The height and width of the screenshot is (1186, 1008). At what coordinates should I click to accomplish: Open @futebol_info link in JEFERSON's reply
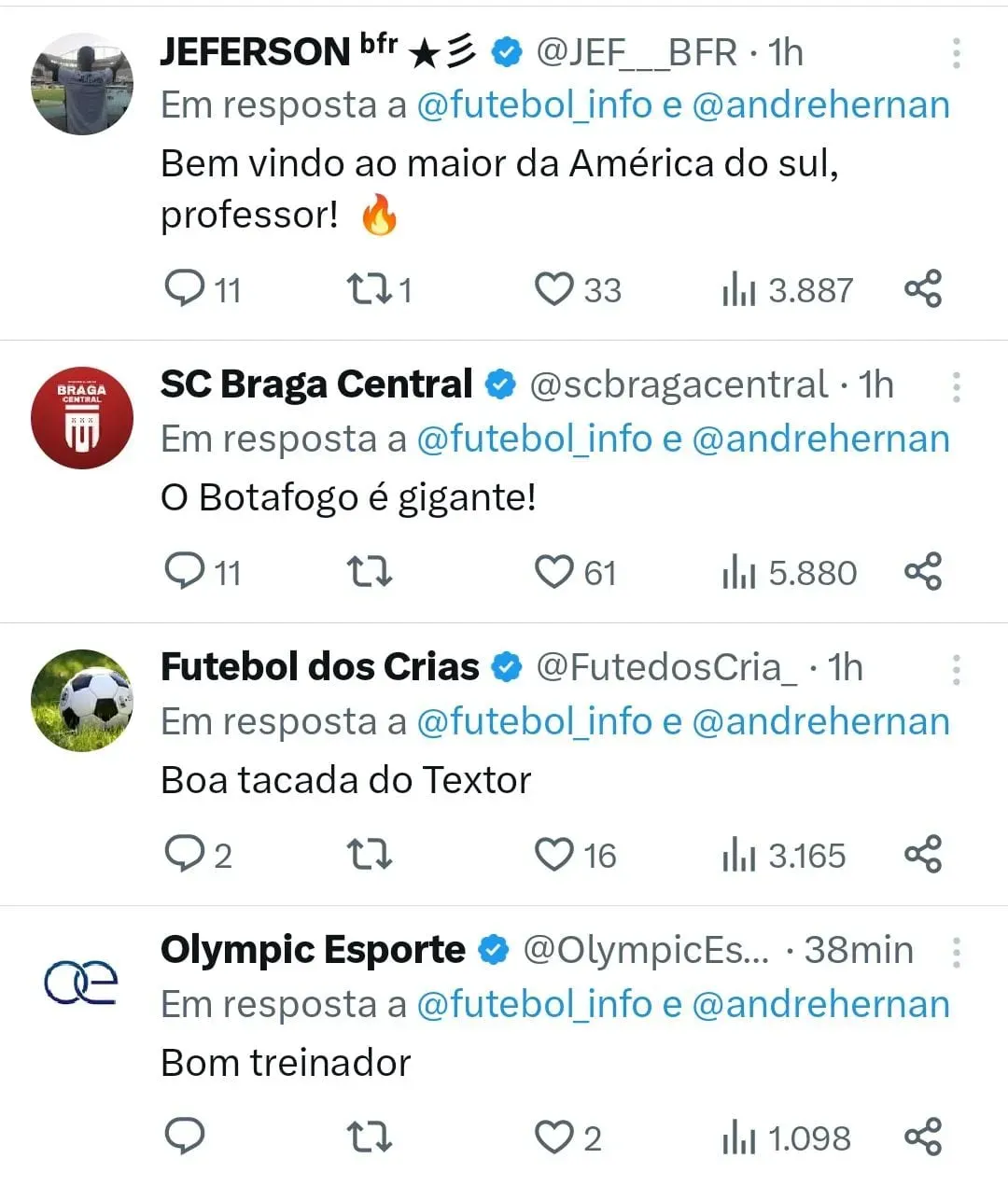coord(534,105)
